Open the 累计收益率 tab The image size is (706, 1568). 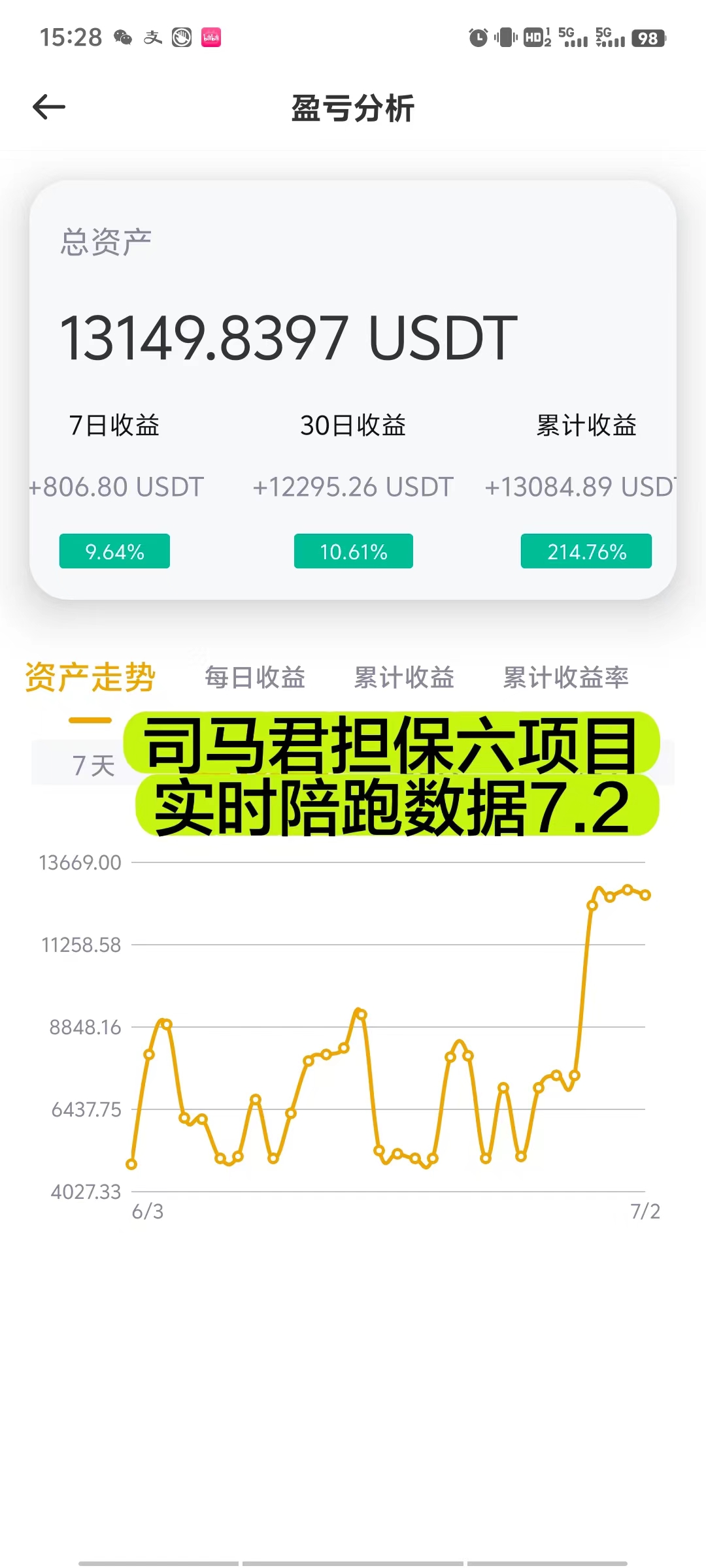(x=565, y=678)
